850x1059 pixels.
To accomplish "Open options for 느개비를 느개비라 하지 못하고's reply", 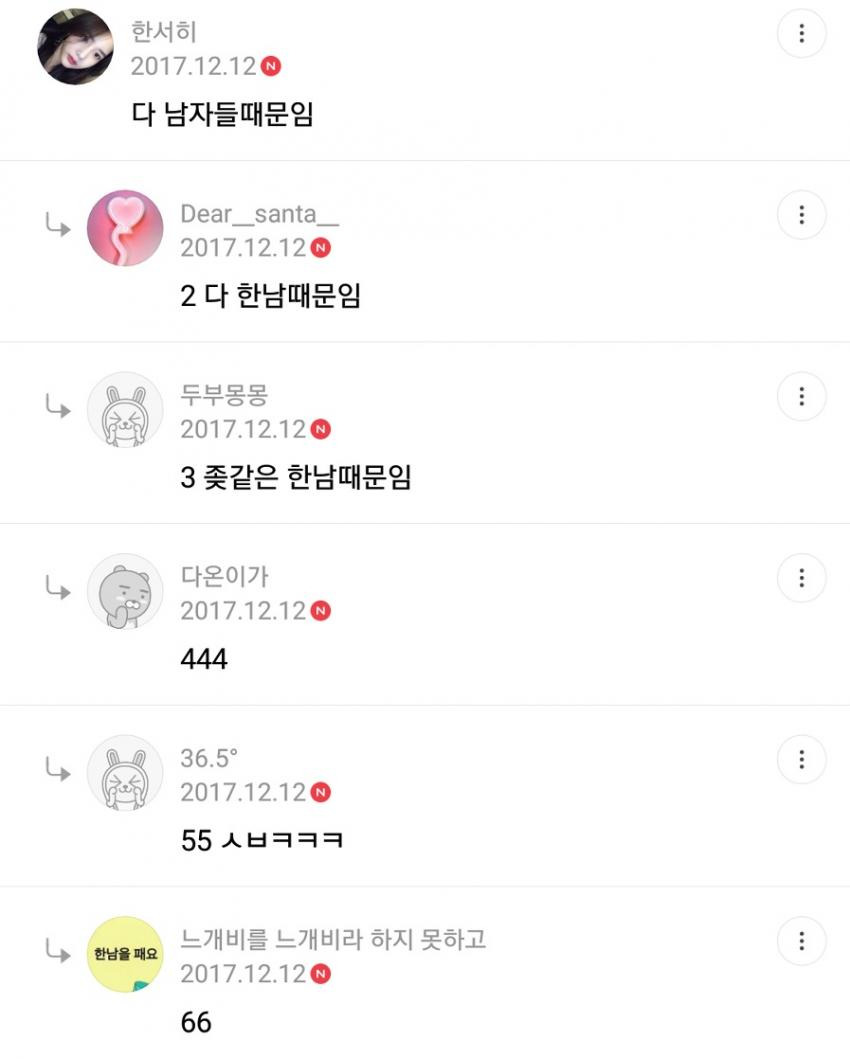I will 801,941.
